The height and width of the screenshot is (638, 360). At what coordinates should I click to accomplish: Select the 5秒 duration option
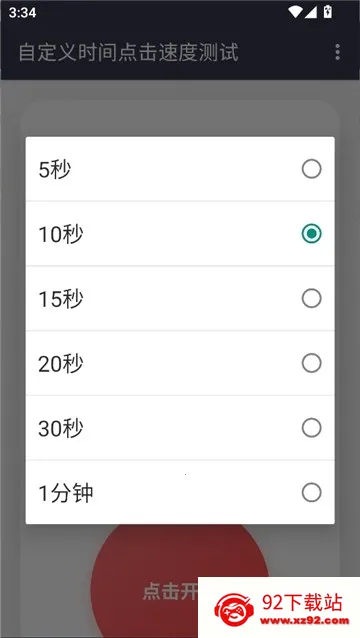(x=180, y=169)
